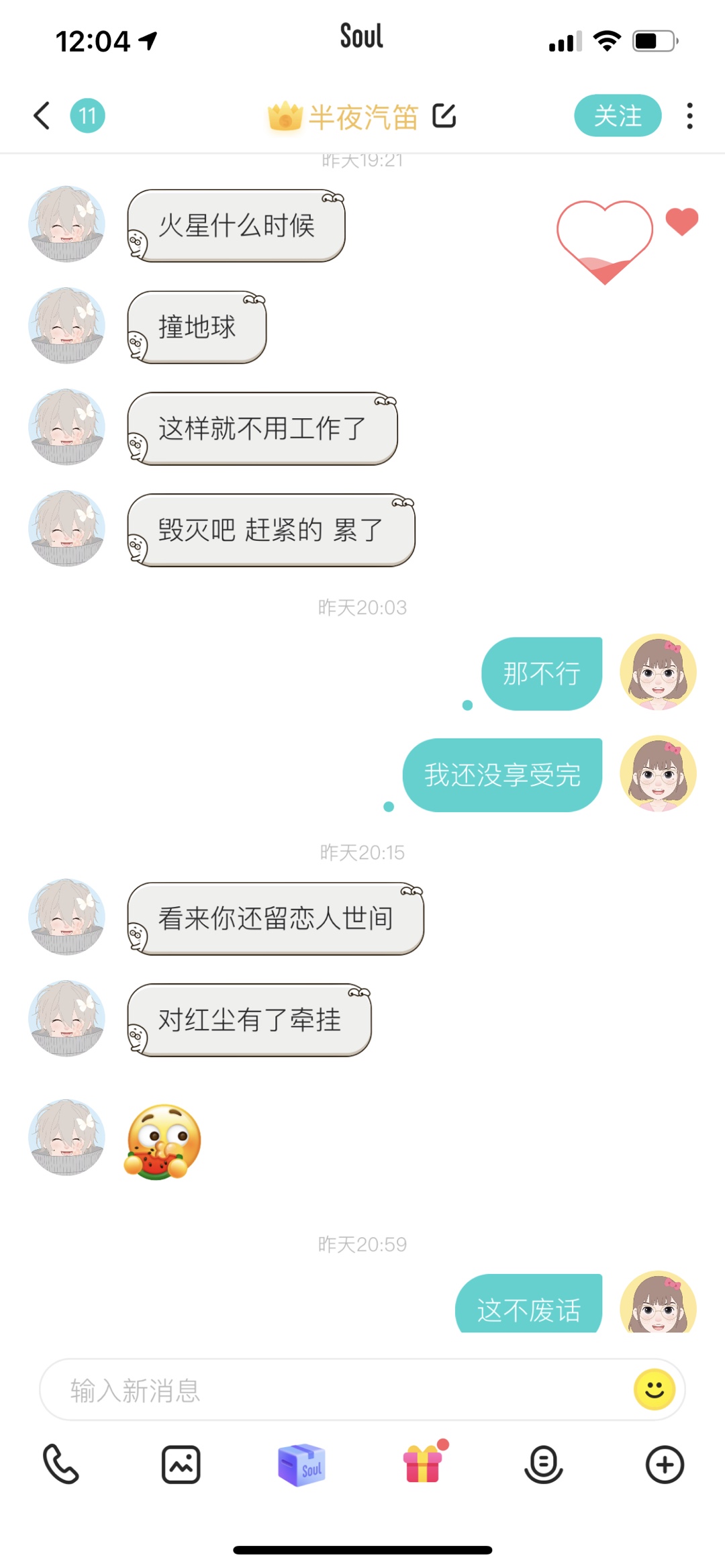The image size is (725, 1568).
Task: Open the Soul box icon
Action: [301, 1464]
